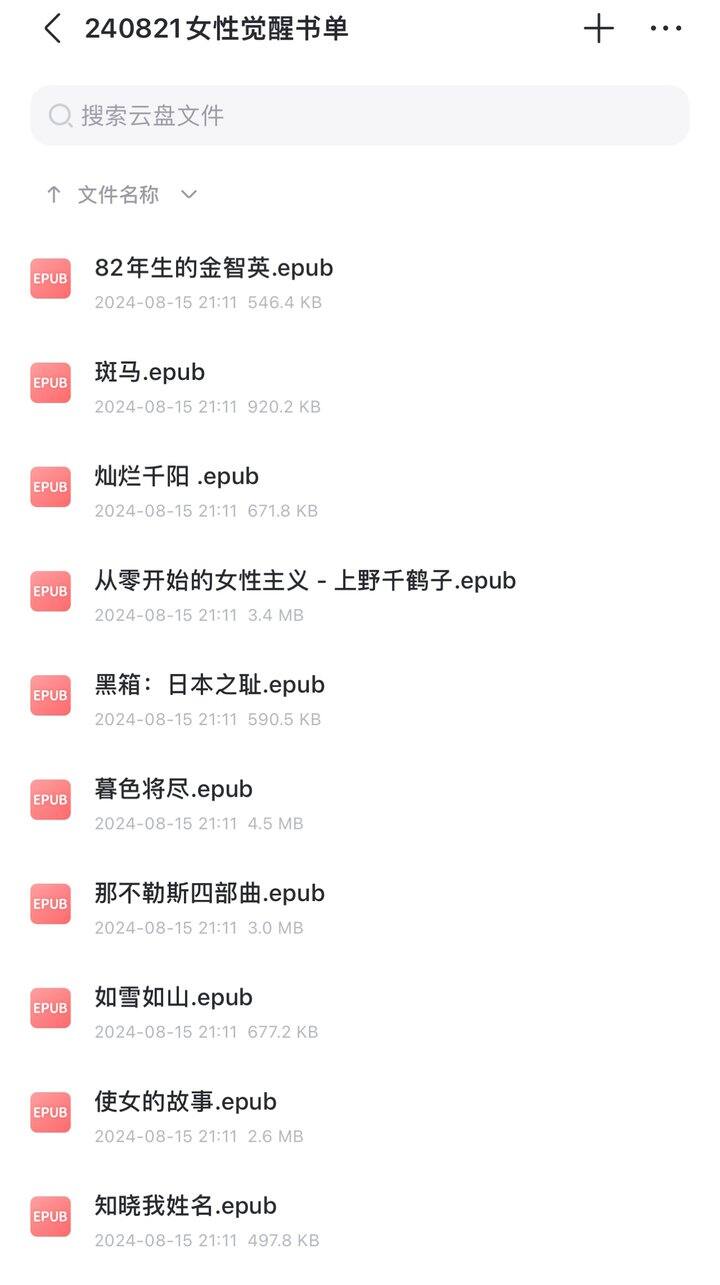The image size is (720, 1285).
Task: Open 使女的故事.epub
Action: (x=360, y=1116)
